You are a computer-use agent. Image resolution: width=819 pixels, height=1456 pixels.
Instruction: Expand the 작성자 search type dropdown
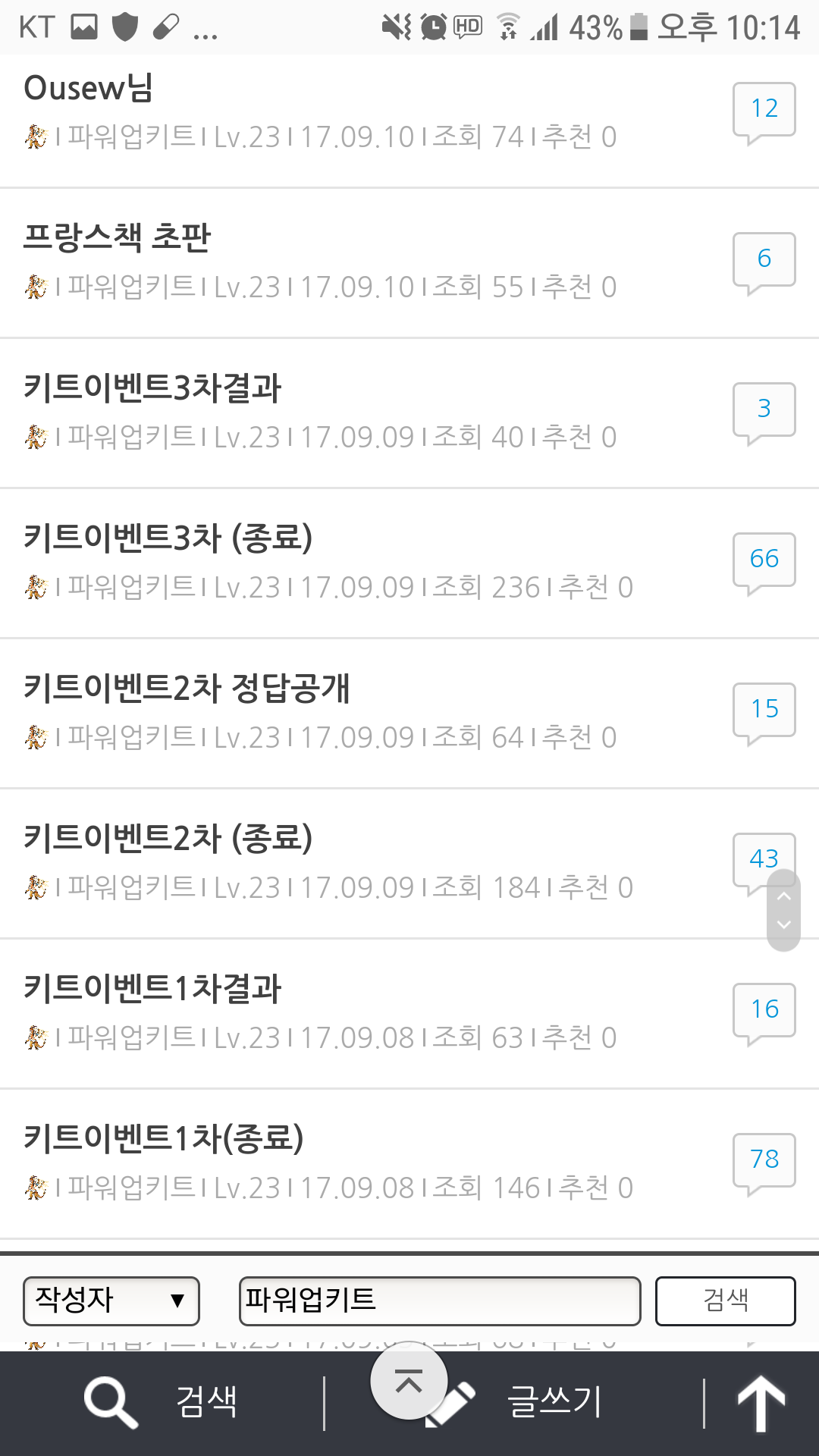pos(111,1301)
